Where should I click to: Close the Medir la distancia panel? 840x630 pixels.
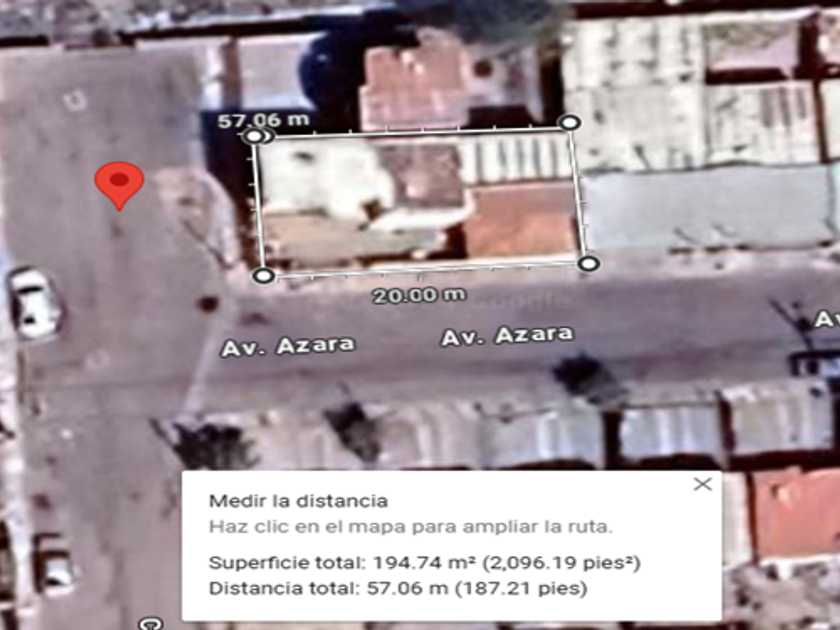coord(702,484)
